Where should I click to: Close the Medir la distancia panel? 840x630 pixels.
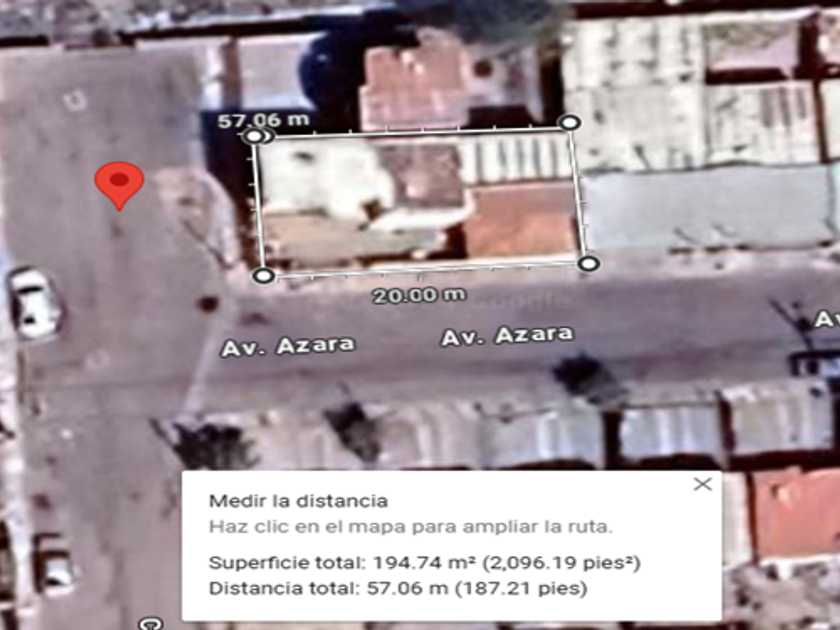coord(702,484)
